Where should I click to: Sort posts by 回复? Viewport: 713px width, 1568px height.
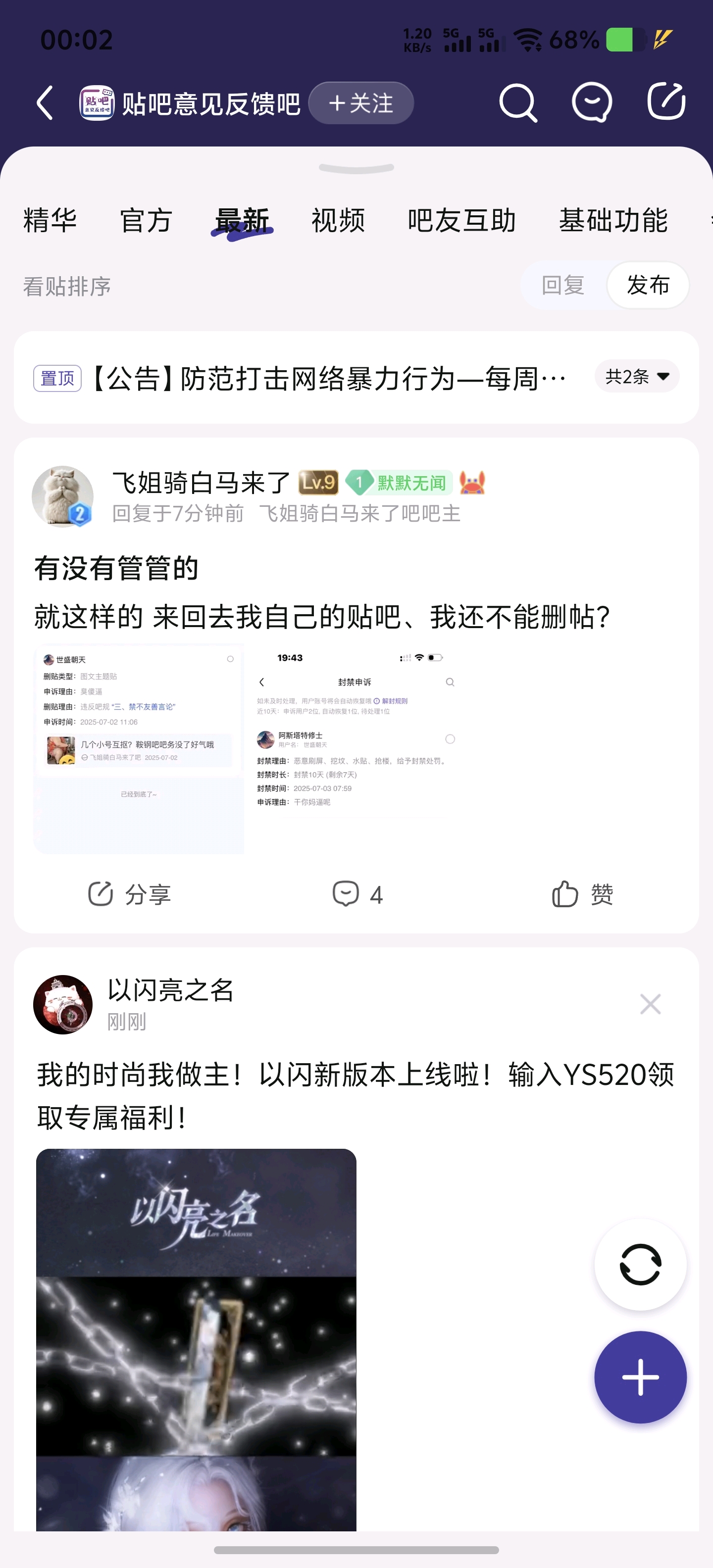click(562, 285)
